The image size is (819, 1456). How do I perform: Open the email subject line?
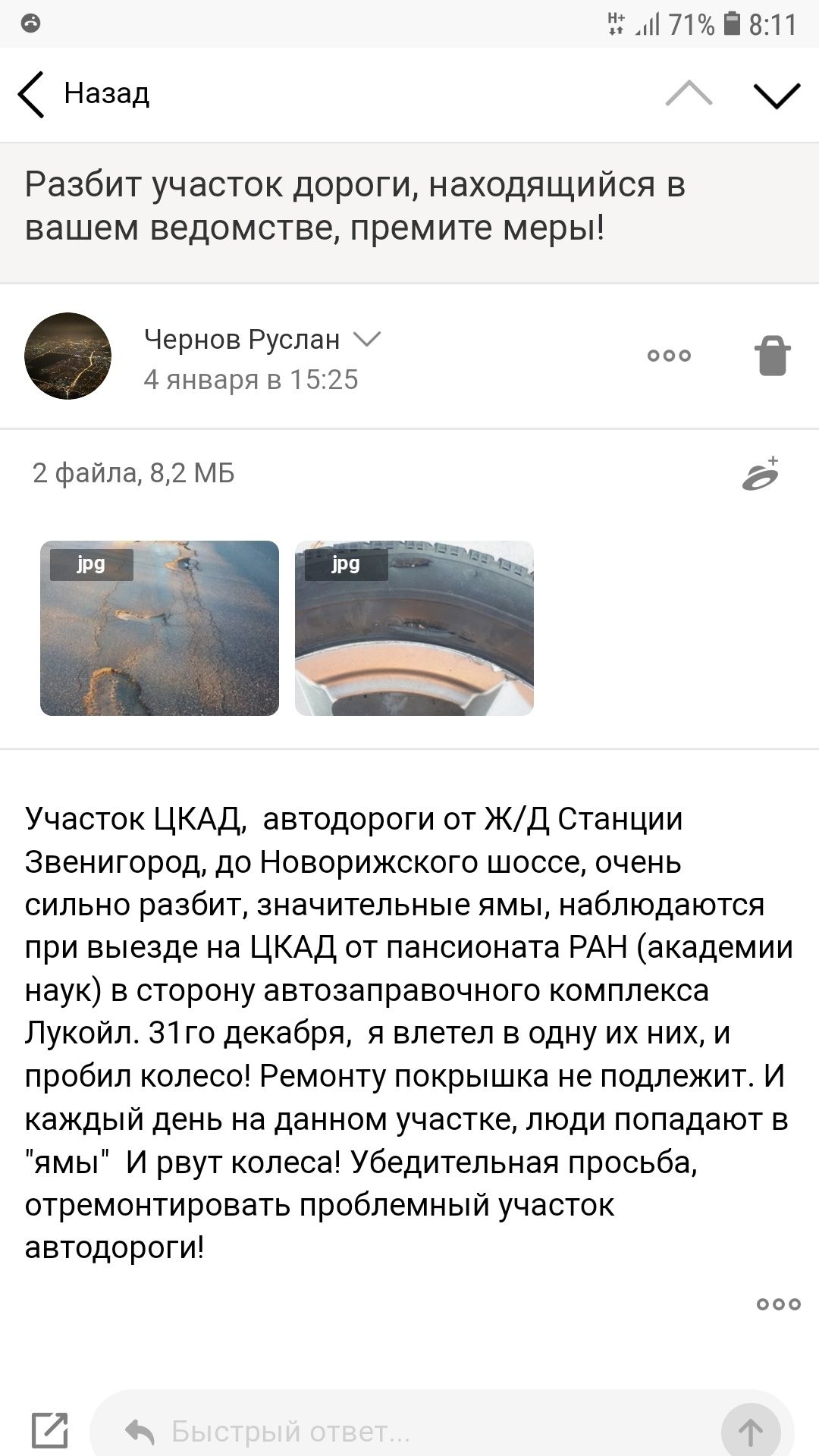(356, 206)
